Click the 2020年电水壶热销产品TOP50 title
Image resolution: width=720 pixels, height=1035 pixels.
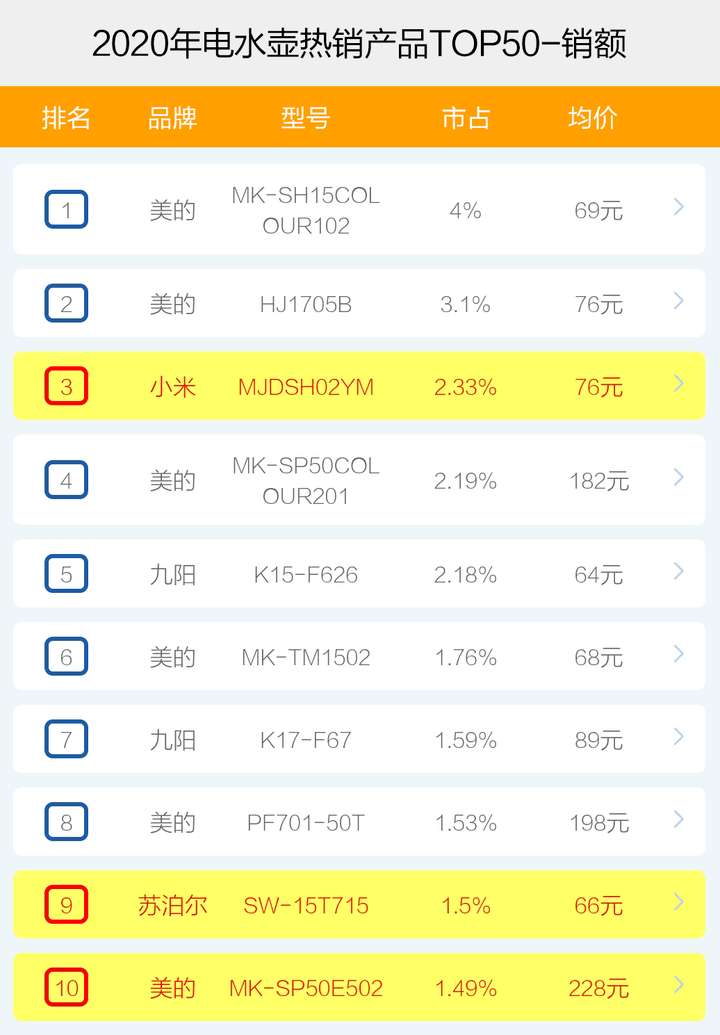(360, 42)
